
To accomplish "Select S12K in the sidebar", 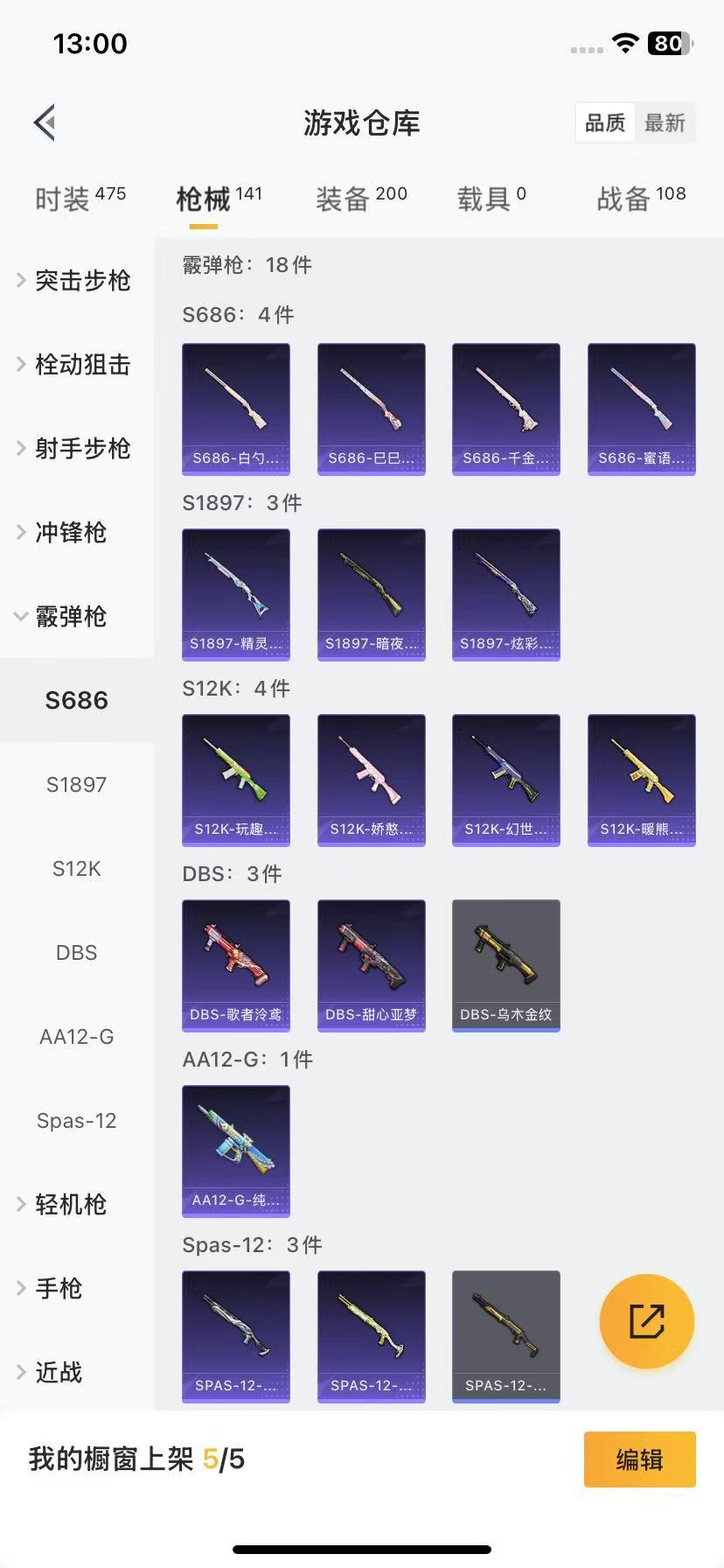I will tap(77, 868).
